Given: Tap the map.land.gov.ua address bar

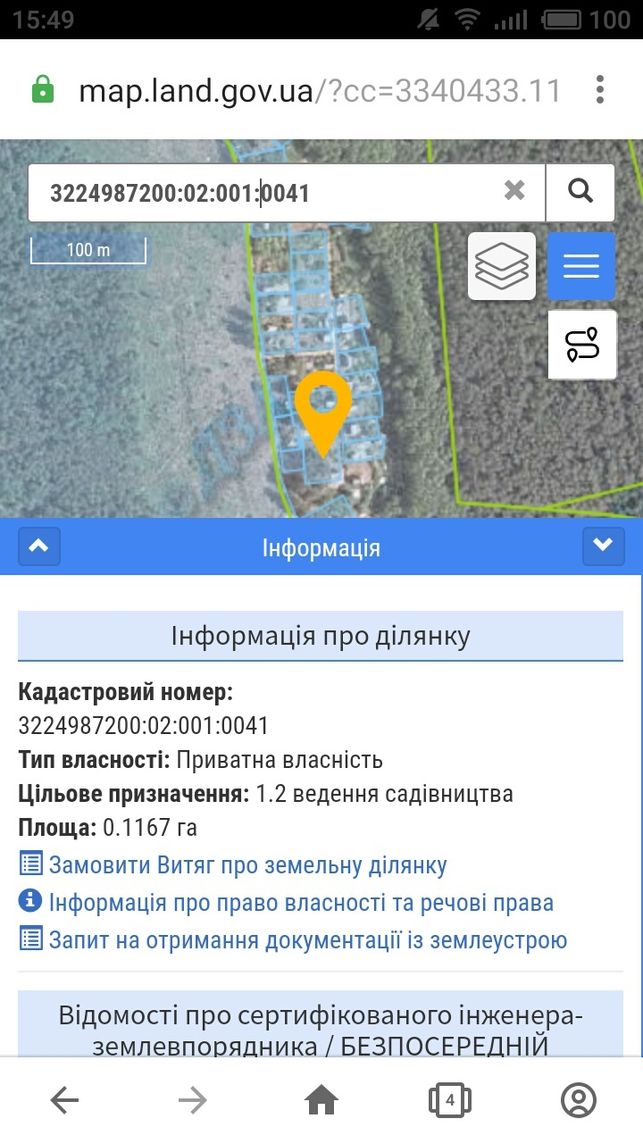Looking at the screenshot, I should [x=319, y=91].
